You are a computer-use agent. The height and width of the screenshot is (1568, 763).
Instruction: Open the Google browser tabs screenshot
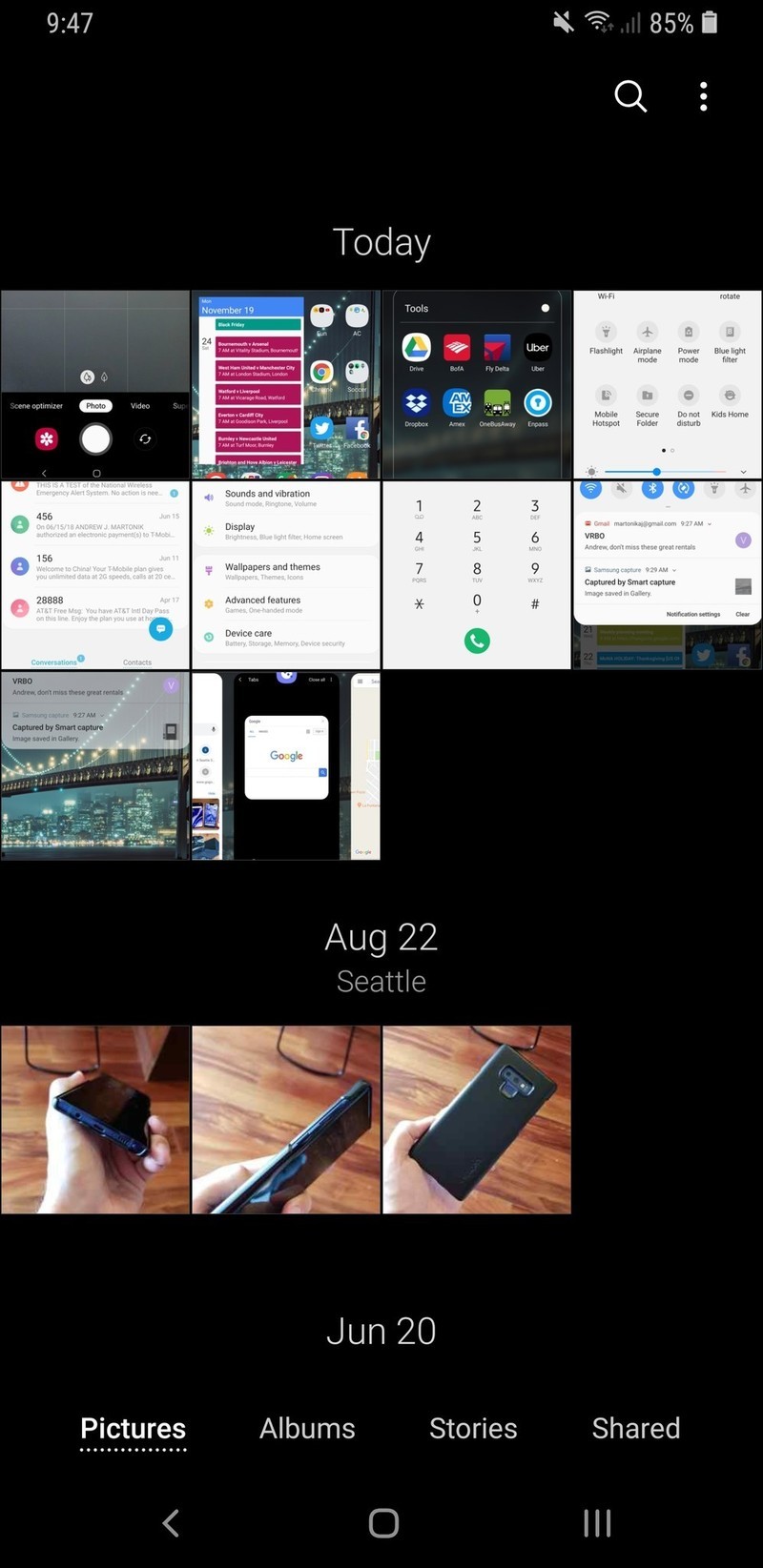click(286, 765)
